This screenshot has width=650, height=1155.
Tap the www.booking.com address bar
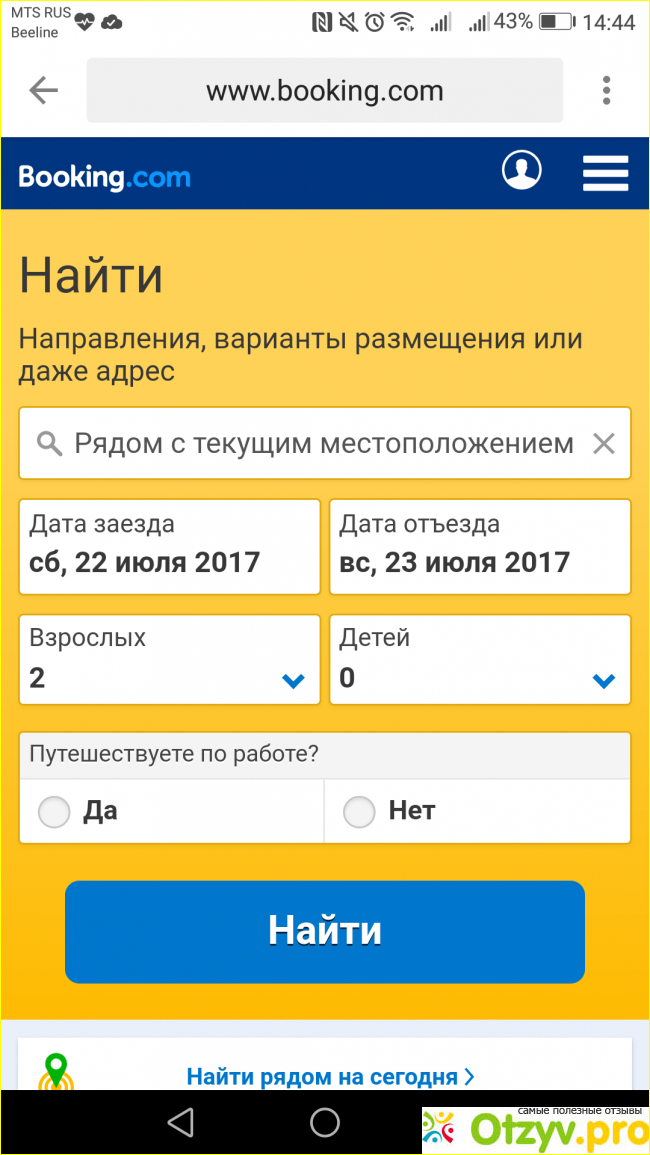tap(324, 91)
